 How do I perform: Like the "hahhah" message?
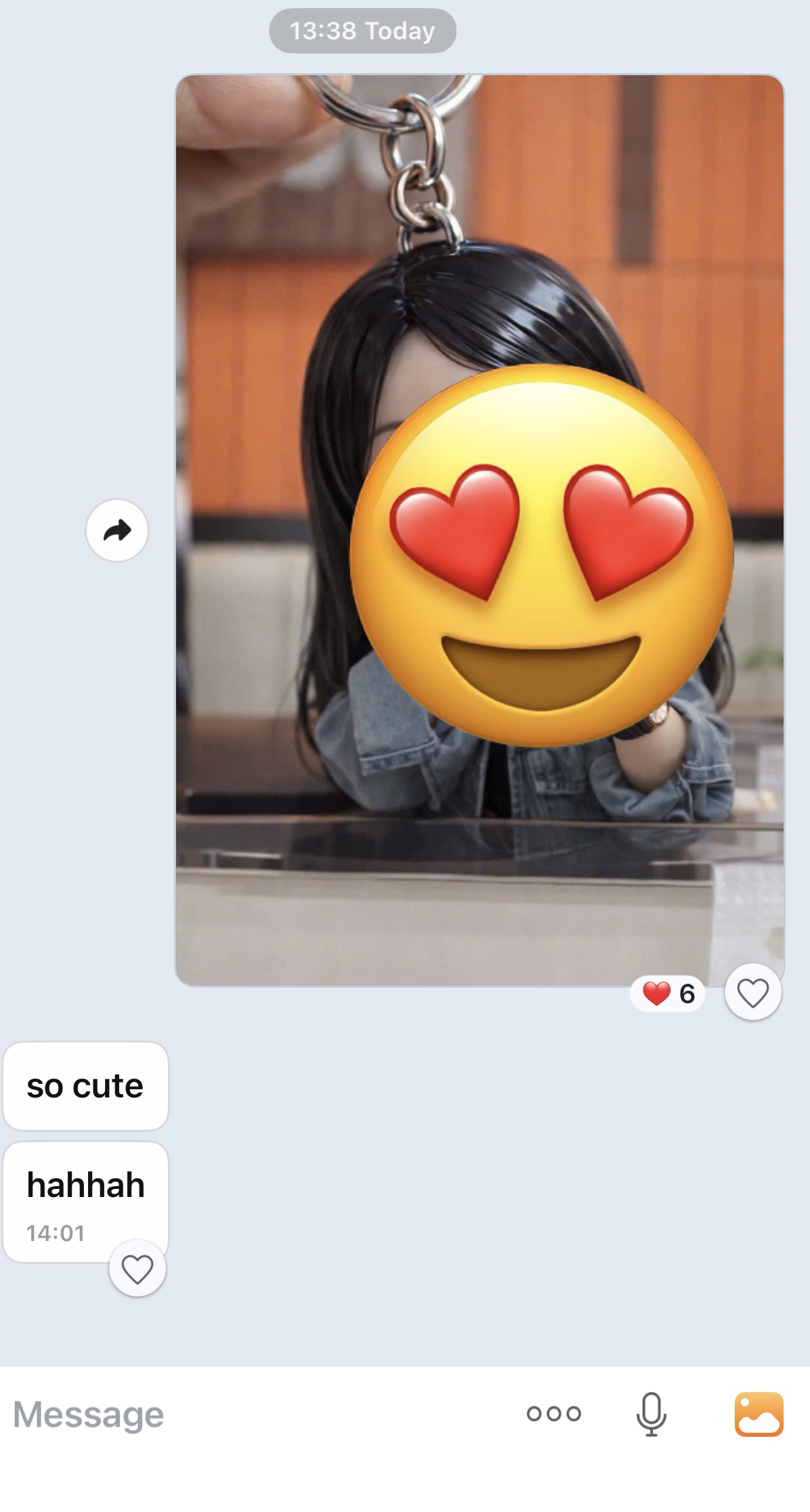(137, 1268)
